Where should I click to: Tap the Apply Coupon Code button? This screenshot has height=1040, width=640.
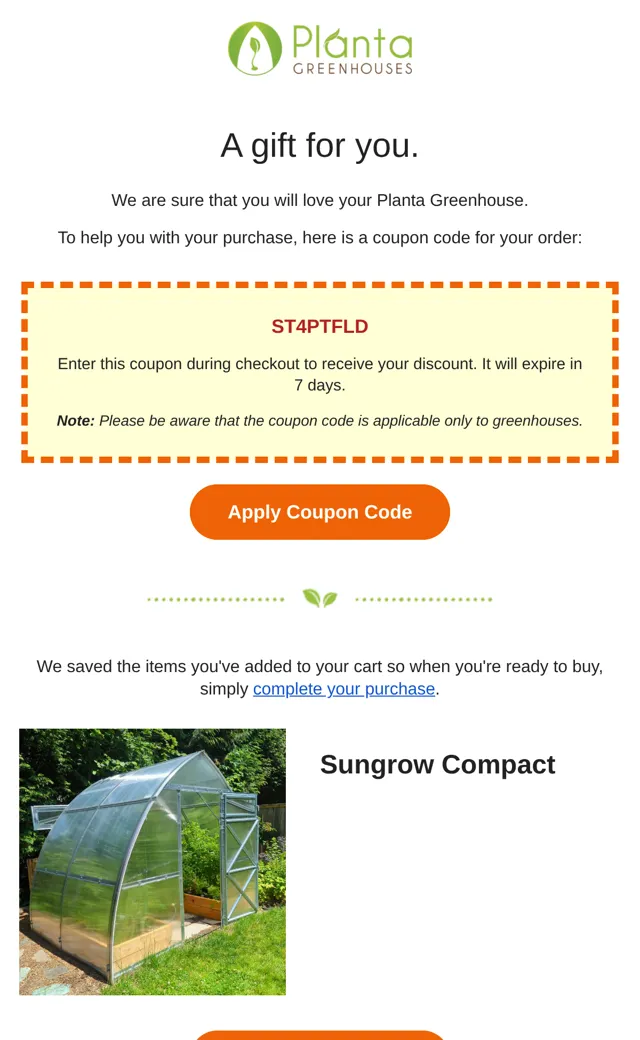point(320,512)
